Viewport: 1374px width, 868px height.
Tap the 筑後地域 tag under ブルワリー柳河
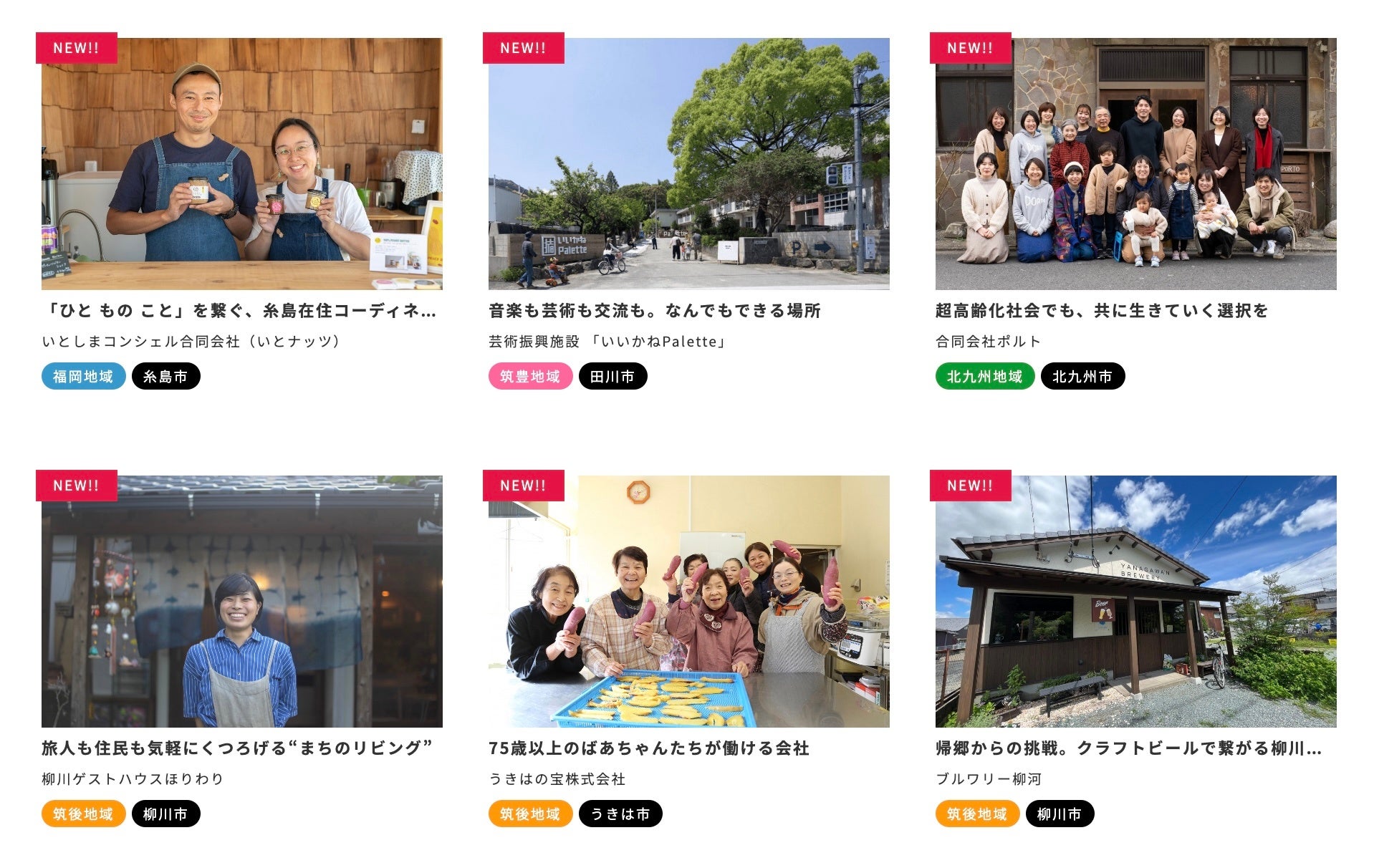click(977, 814)
